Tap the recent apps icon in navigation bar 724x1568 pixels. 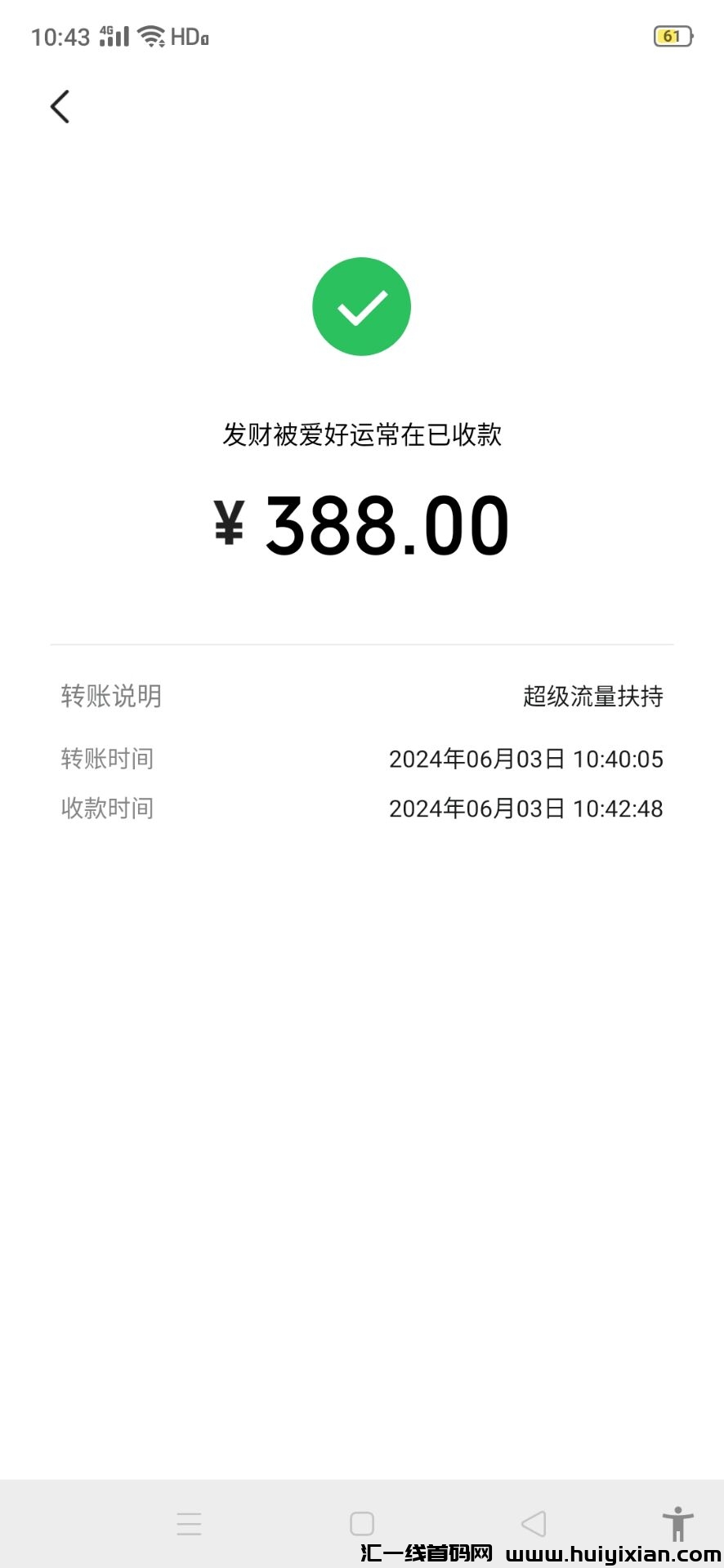[x=189, y=1522]
